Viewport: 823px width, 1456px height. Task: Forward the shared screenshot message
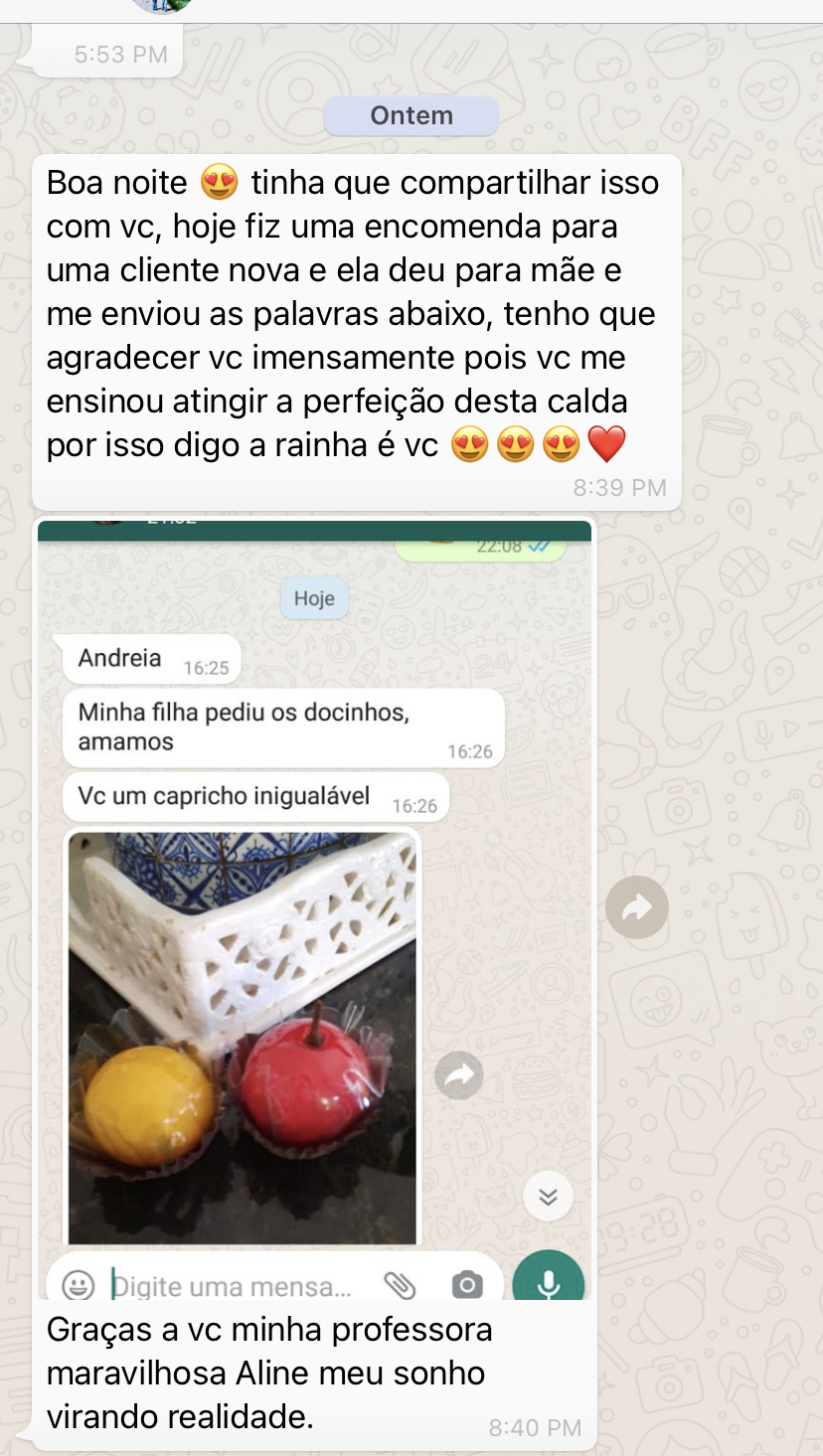pos(637,906)
